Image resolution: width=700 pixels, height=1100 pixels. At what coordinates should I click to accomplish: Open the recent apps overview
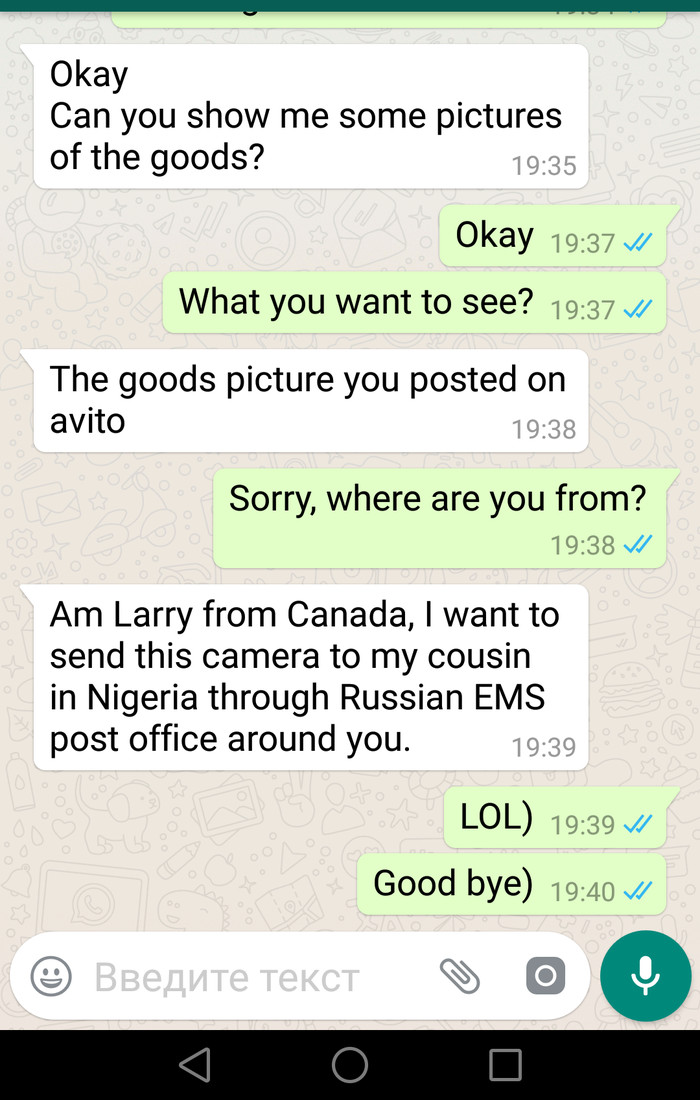505,1065
